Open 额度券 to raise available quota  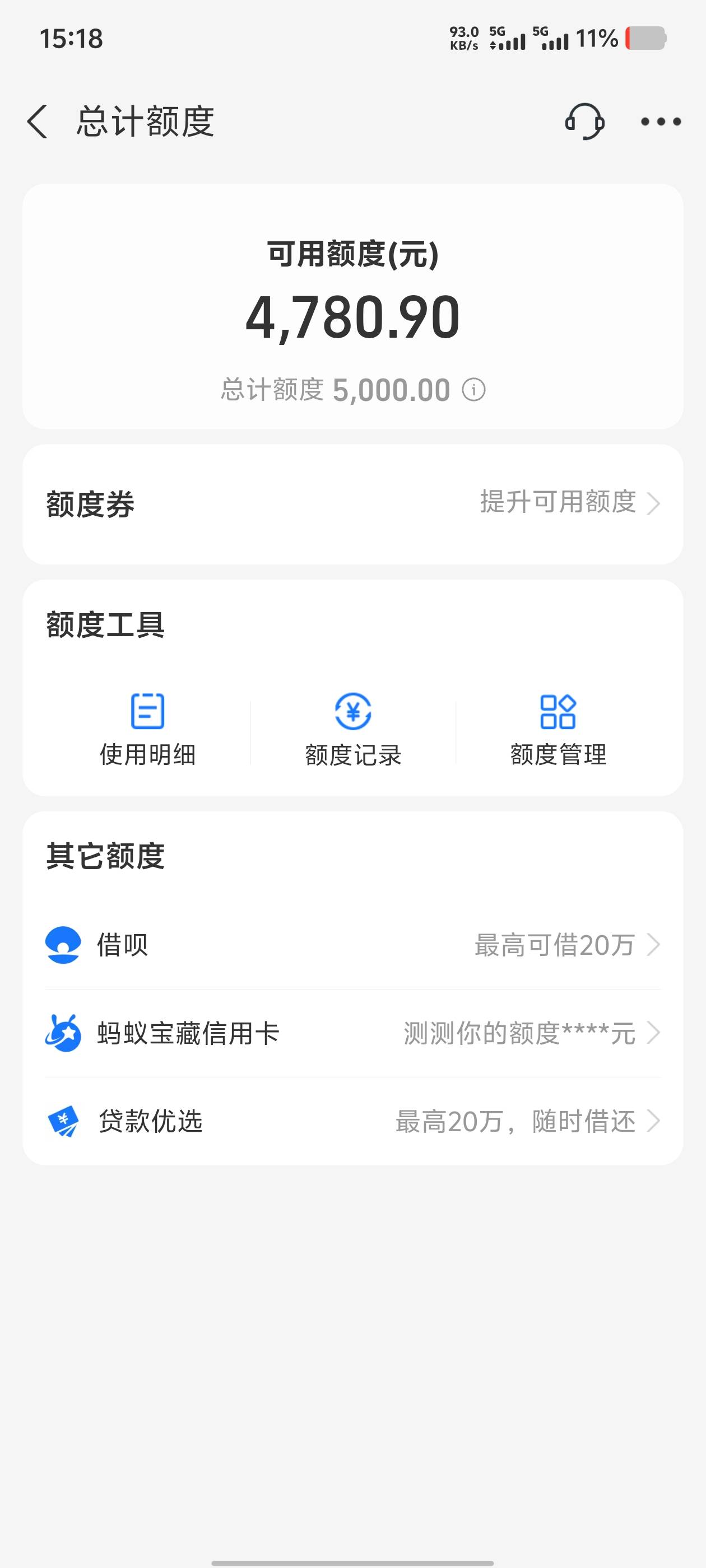(352, 504)
